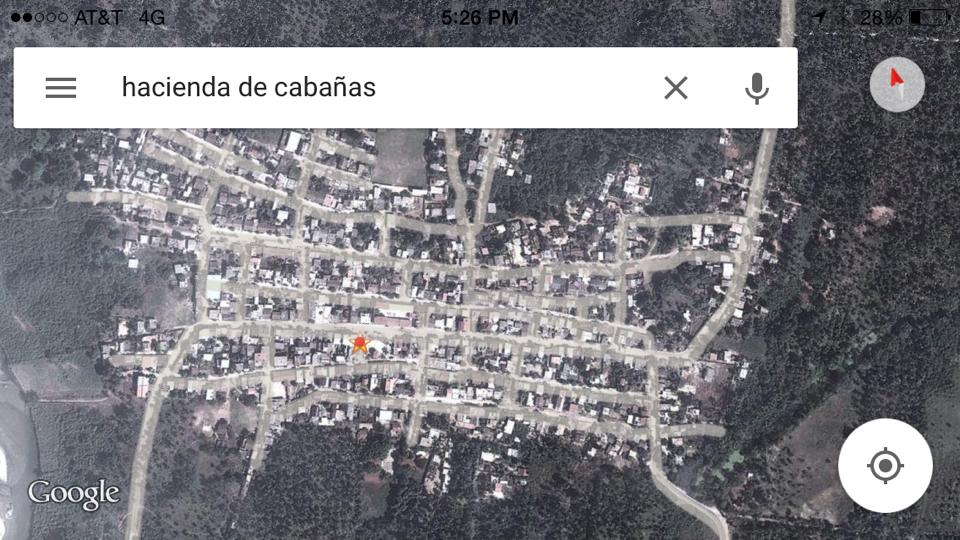Clear the search query
This screenshot has height=540, width=960.
(x=676, y=88)
